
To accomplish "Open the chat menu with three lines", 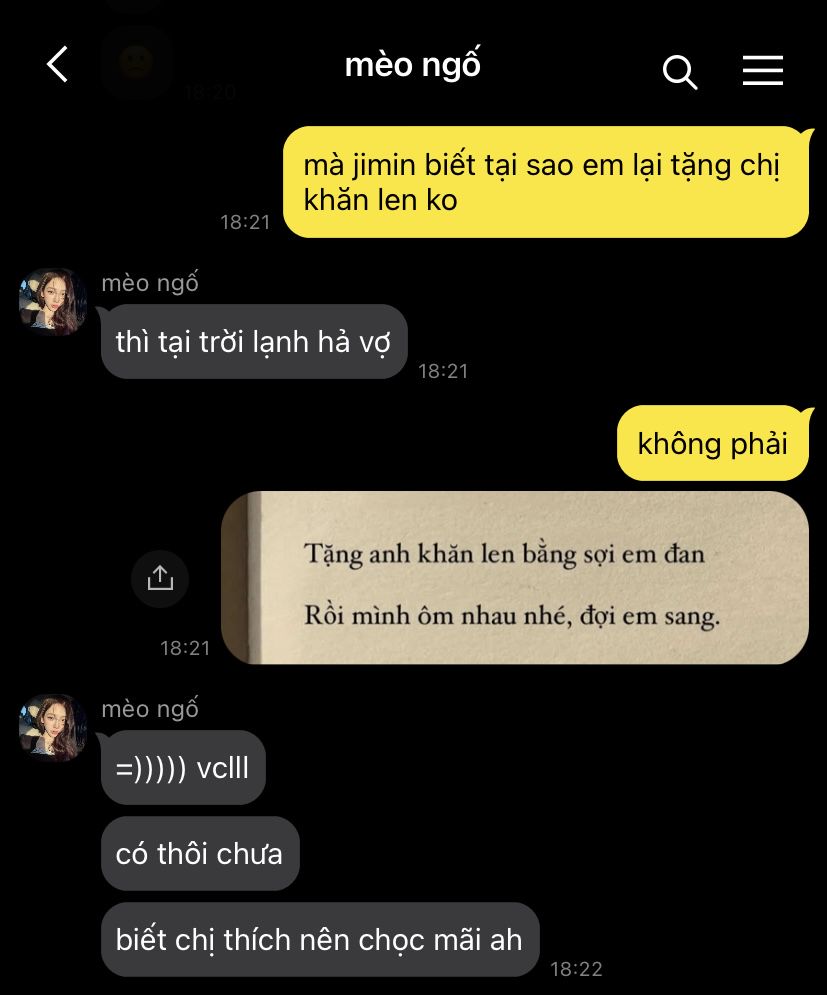I will tap(762, 70).
